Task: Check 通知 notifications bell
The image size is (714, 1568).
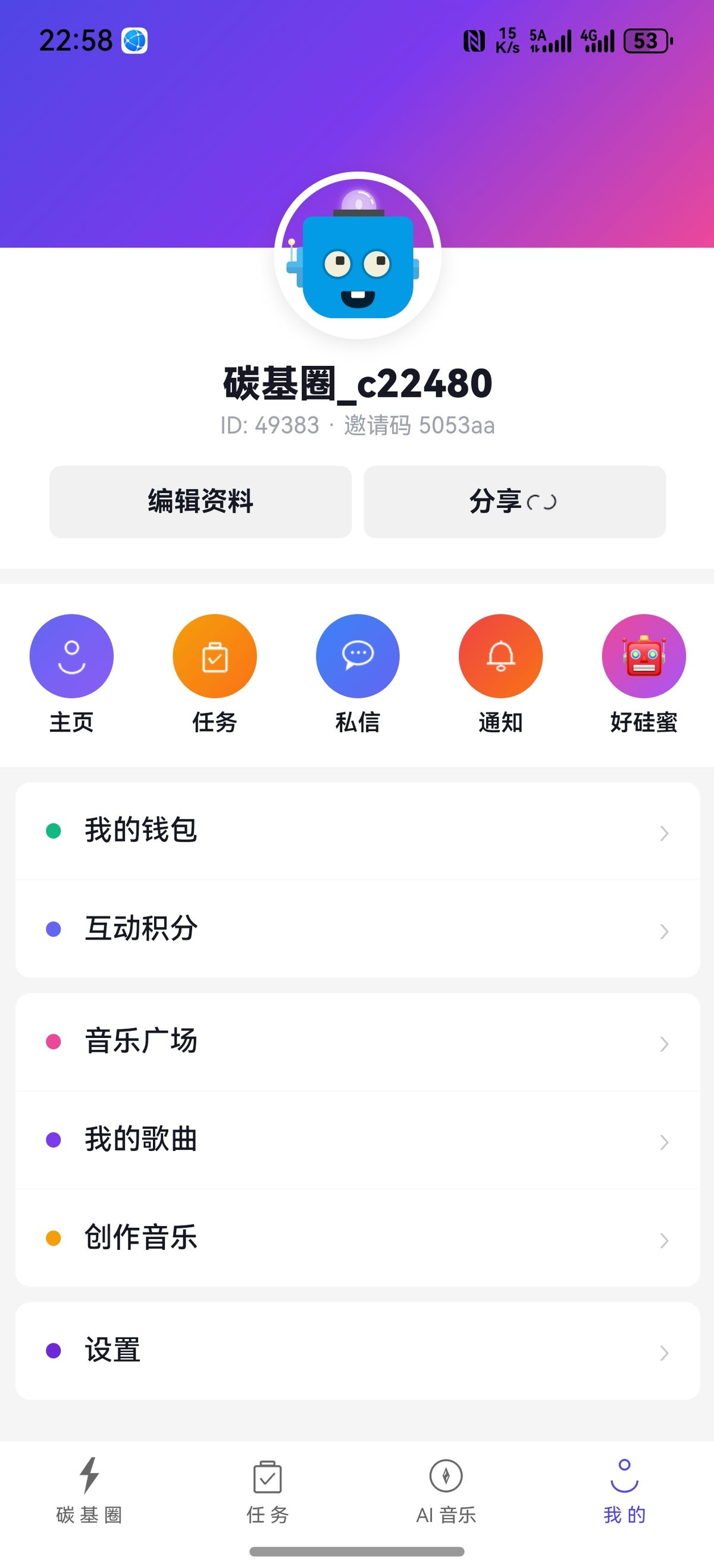Action: 500,656
